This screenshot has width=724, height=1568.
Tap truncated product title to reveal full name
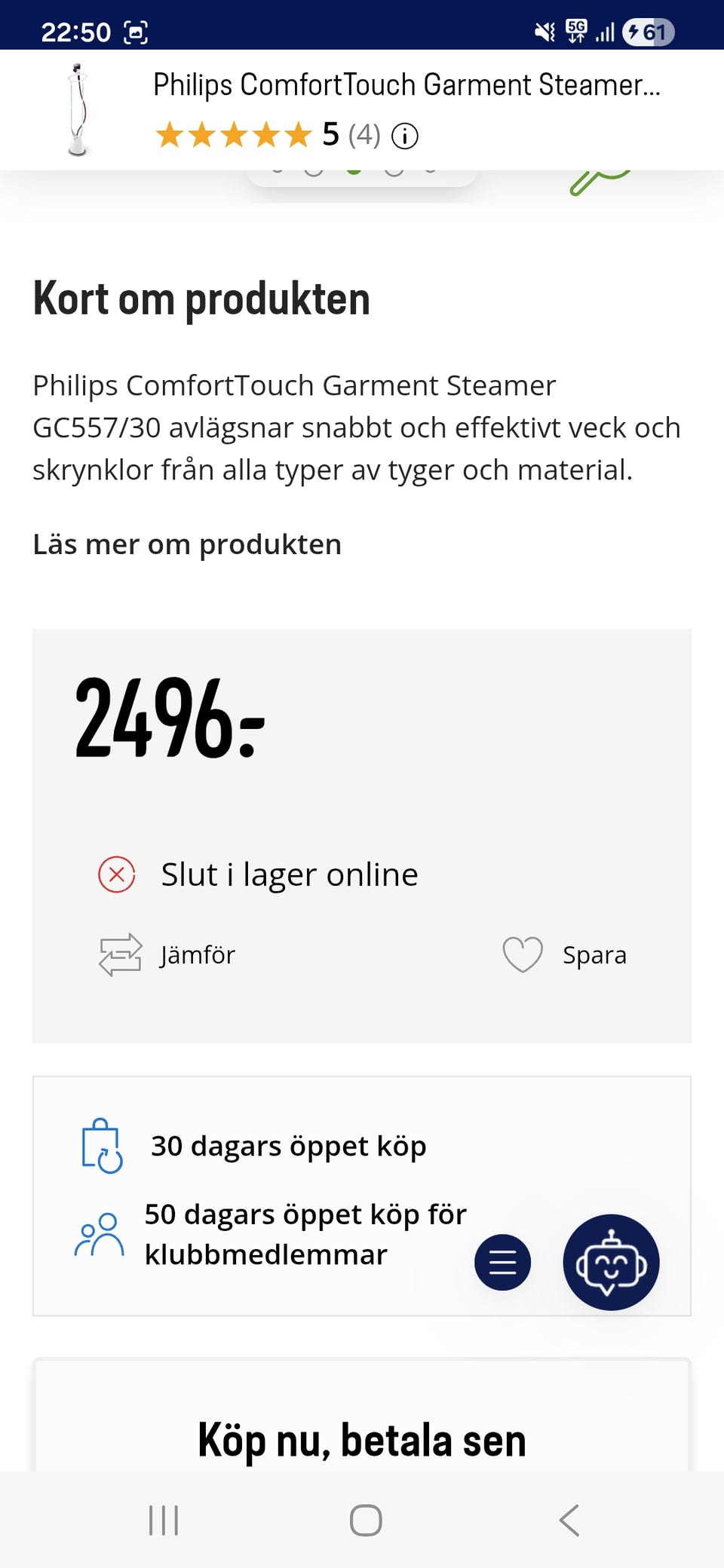407,84
